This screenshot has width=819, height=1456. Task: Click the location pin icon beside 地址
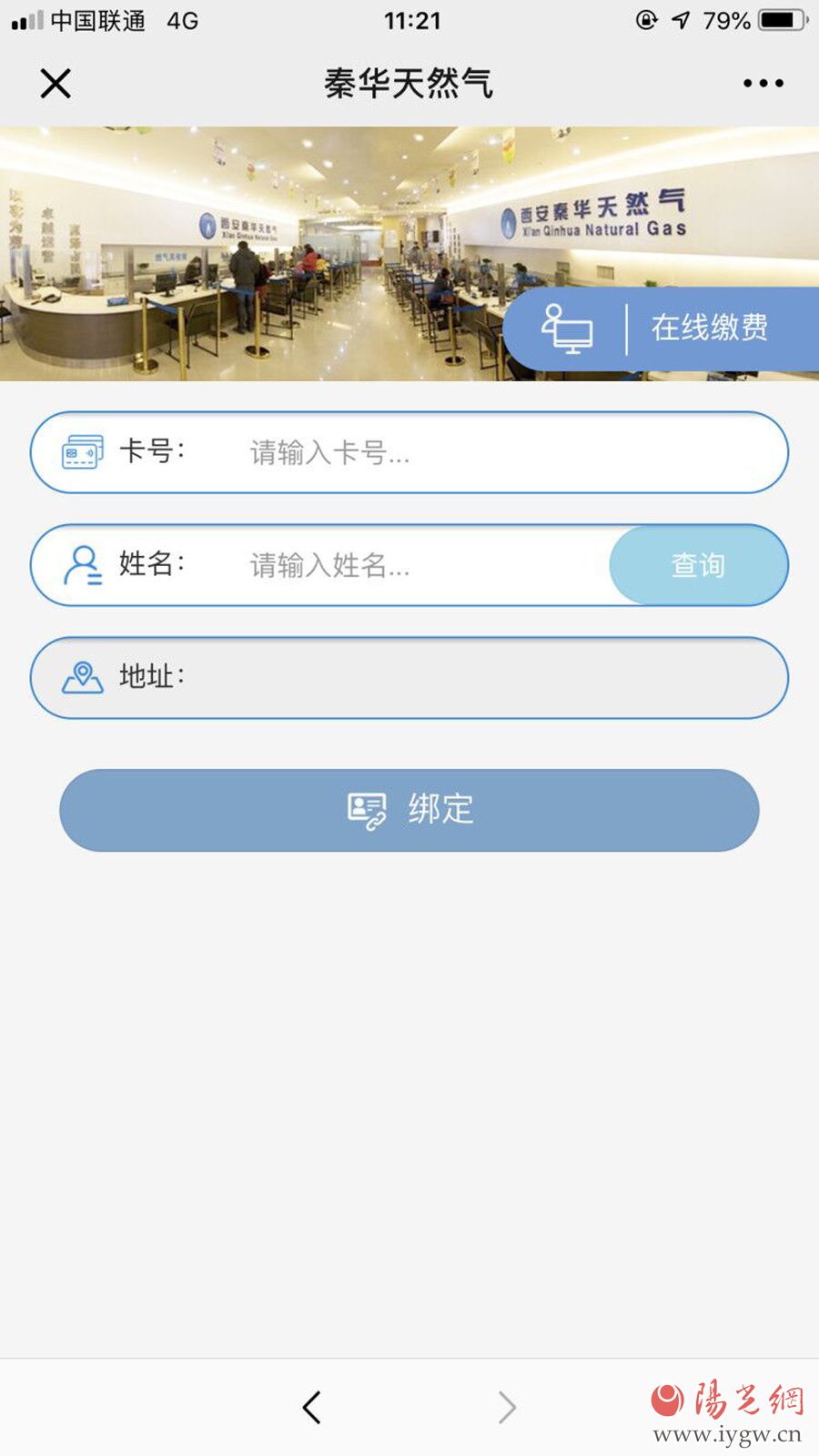(83, 675)
